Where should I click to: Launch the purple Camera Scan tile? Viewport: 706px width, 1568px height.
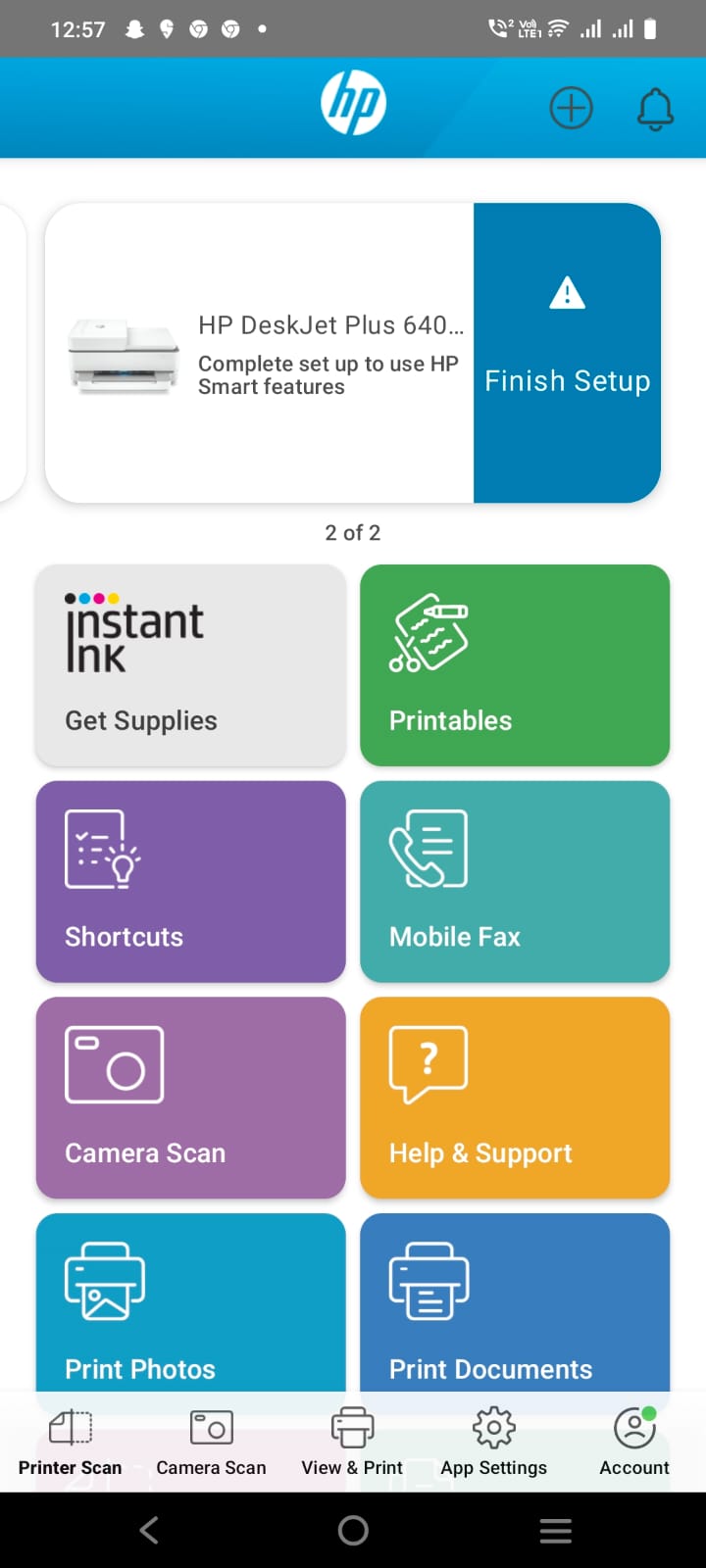tap(190, 1098)
